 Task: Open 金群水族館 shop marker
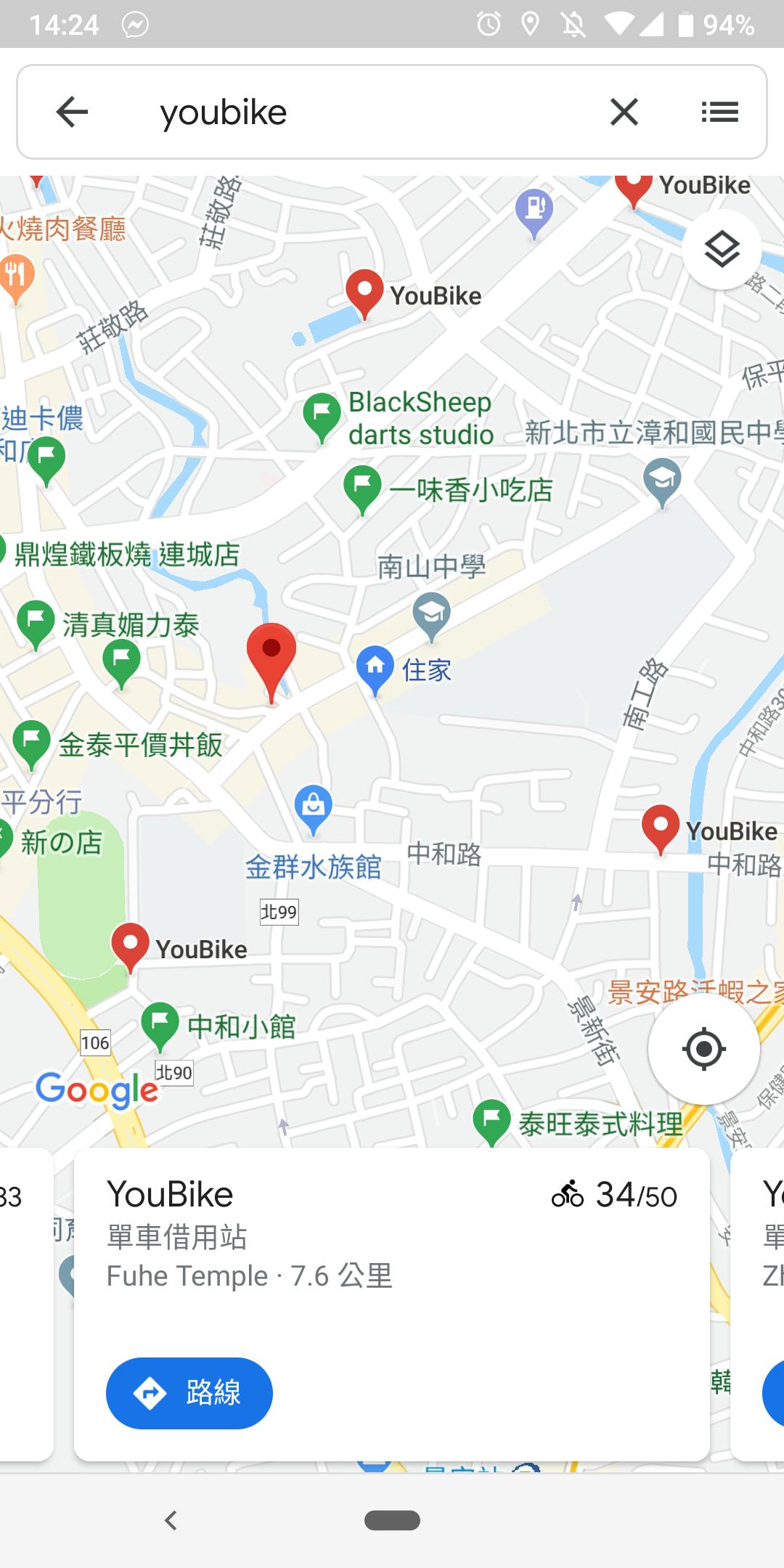[x=313, y=807]
